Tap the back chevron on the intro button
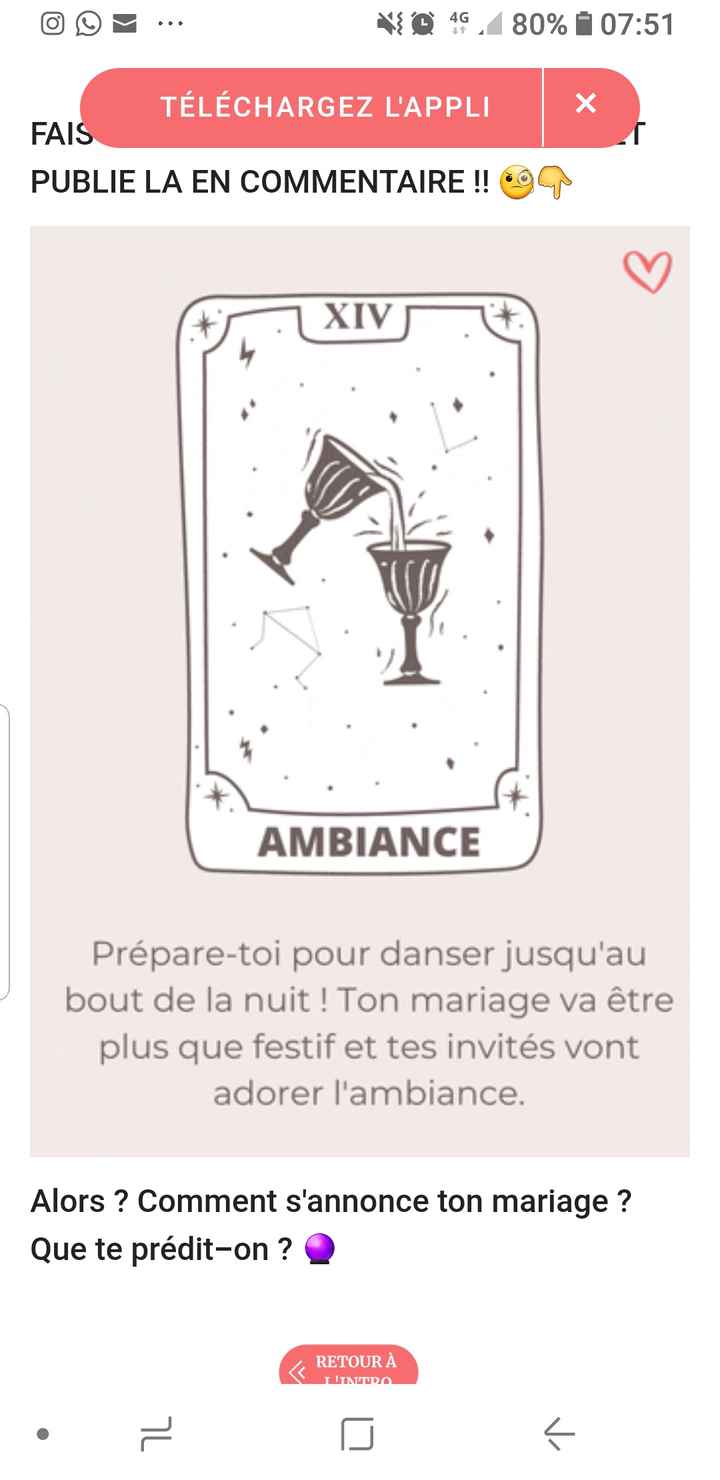This screenshot has height=1480, width=720. point(296,1370)
